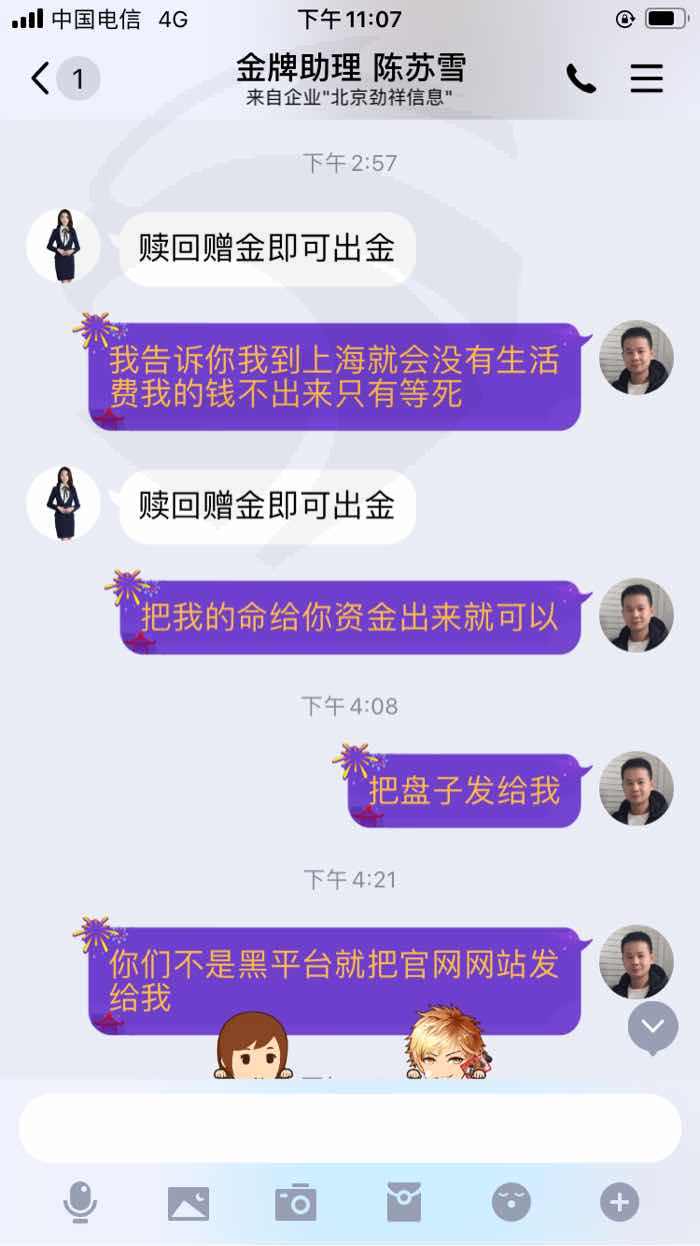The width and height of the screenshot is (700, 1246).
Task: Go back to the message list
Action: point(40,78)
